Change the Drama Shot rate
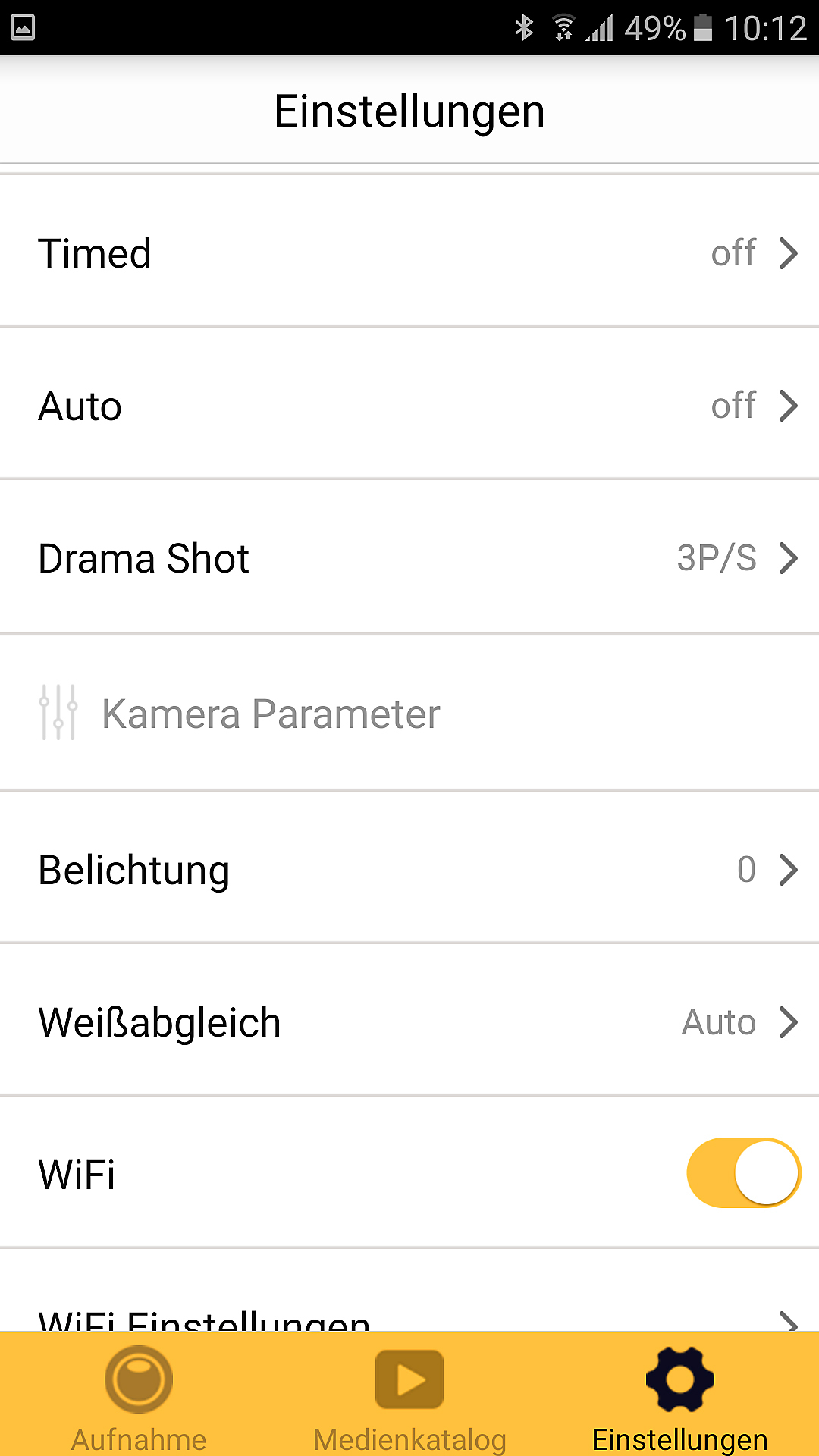The image size is (819, 1456). click(x=409, y=559)
